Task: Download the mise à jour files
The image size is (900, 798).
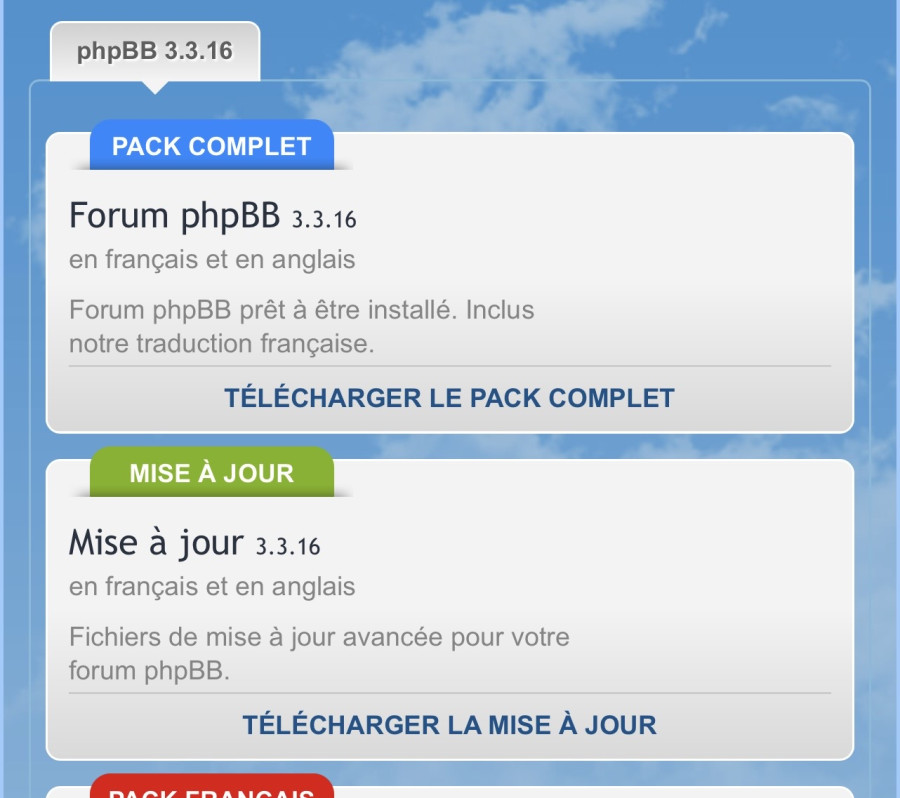Action: click(450, 725)
